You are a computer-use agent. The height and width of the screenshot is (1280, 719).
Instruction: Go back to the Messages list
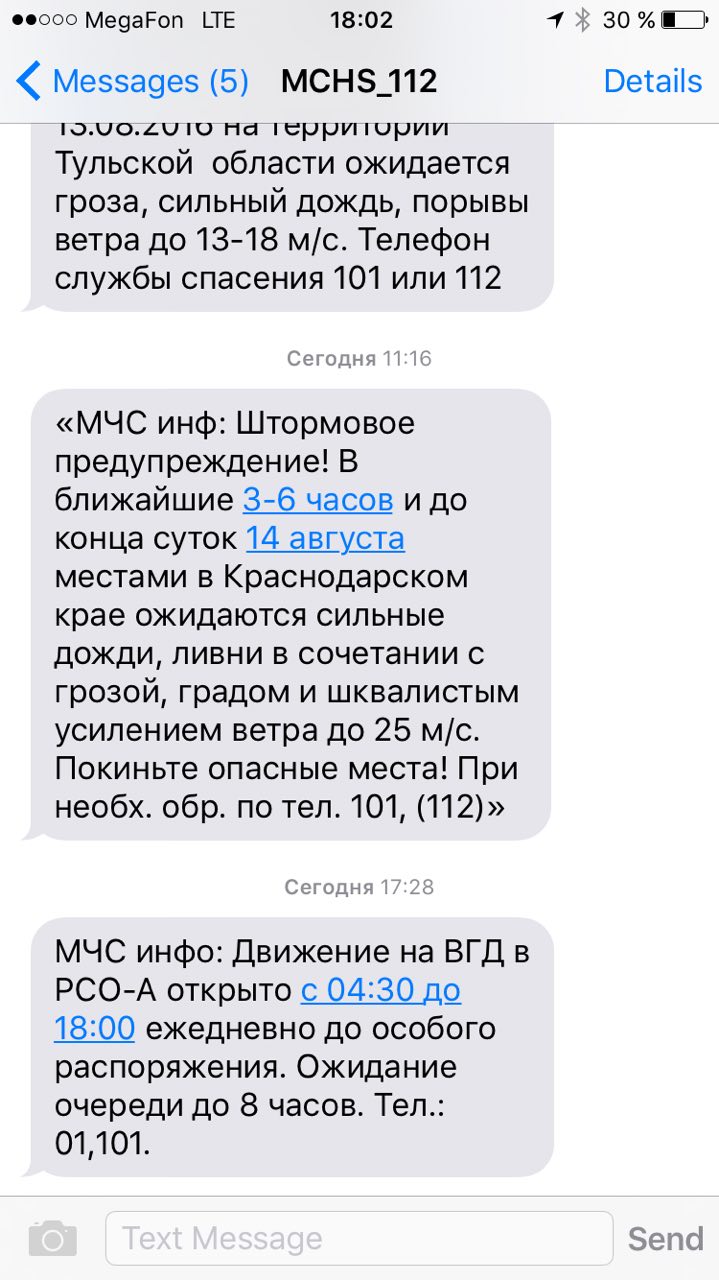(x=132, y=81)
